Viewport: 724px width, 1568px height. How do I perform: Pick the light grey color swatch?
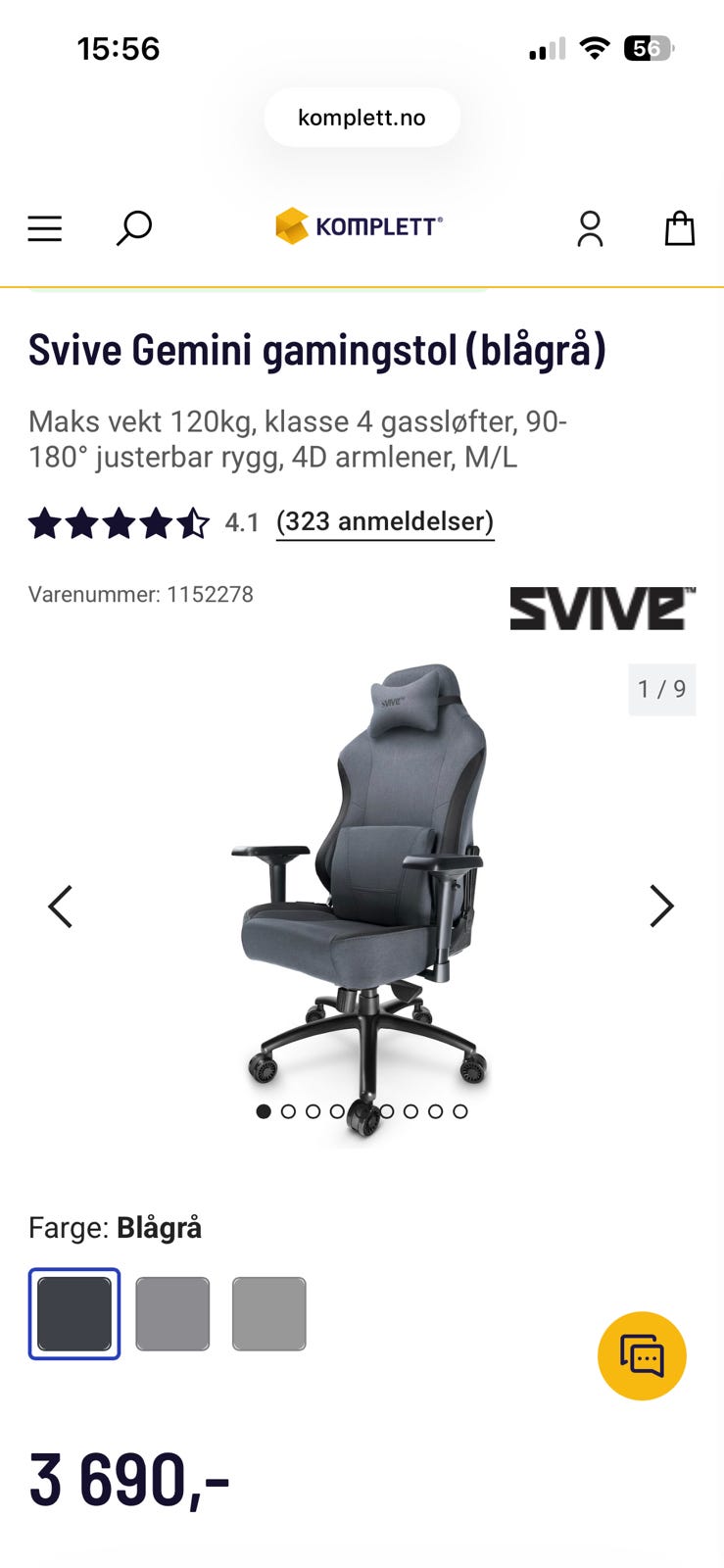pos(269,1314)
